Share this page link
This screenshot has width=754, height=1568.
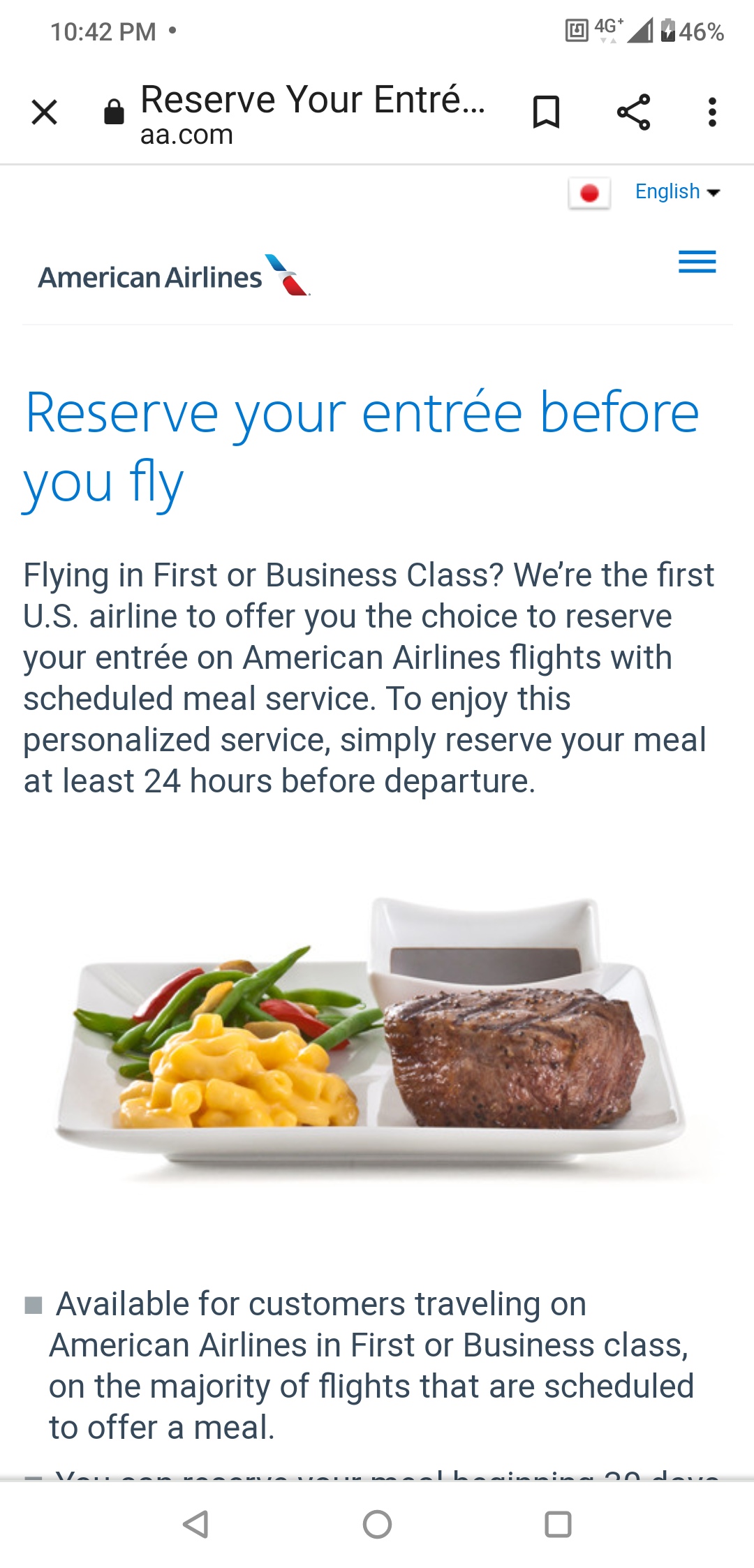coord(633,112)
